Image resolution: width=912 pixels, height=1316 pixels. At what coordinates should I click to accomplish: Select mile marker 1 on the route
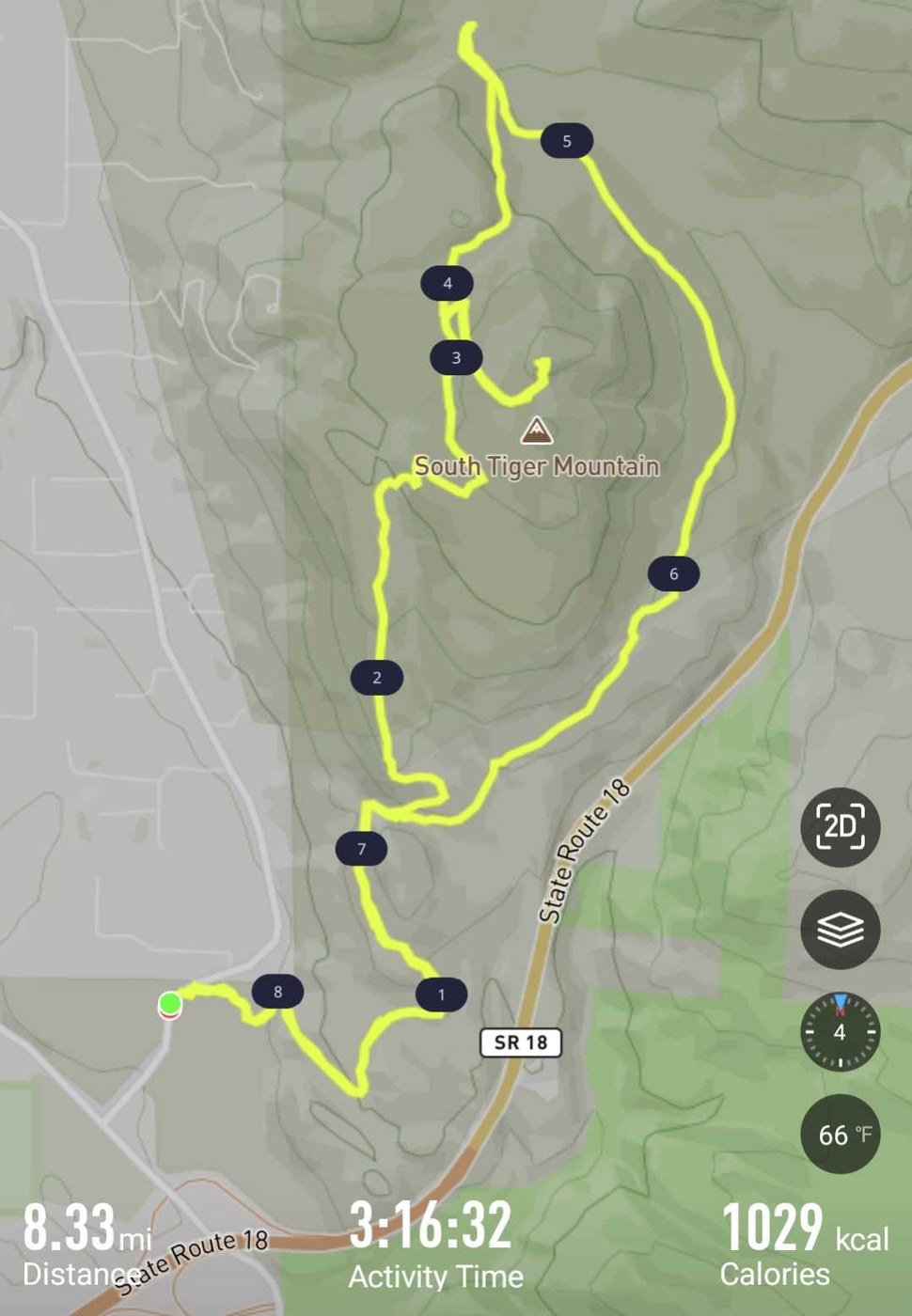[441, 995]
